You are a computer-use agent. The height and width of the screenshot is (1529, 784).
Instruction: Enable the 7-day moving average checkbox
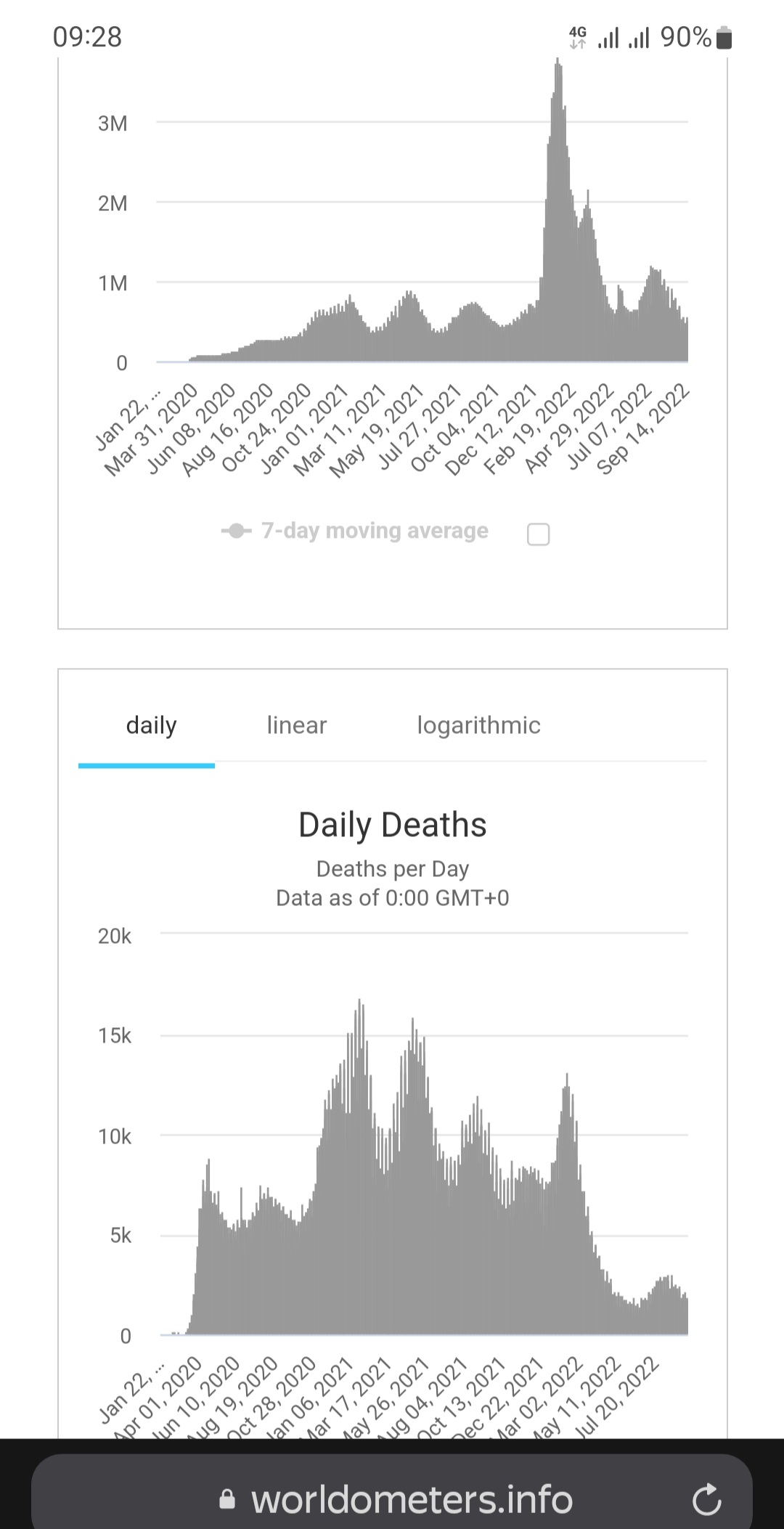click(x=538, y=534)
